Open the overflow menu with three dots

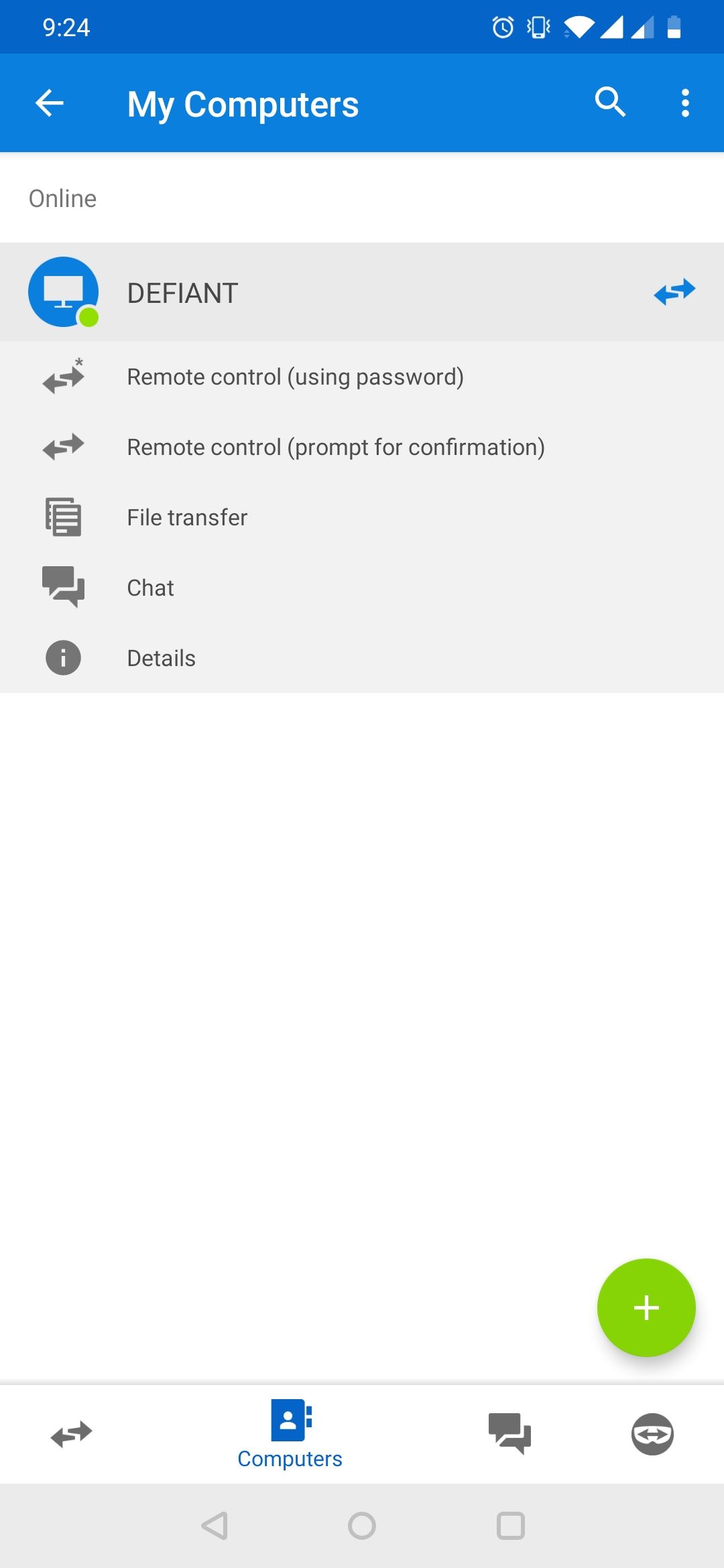pyautogui.click(x=685, y=103)
